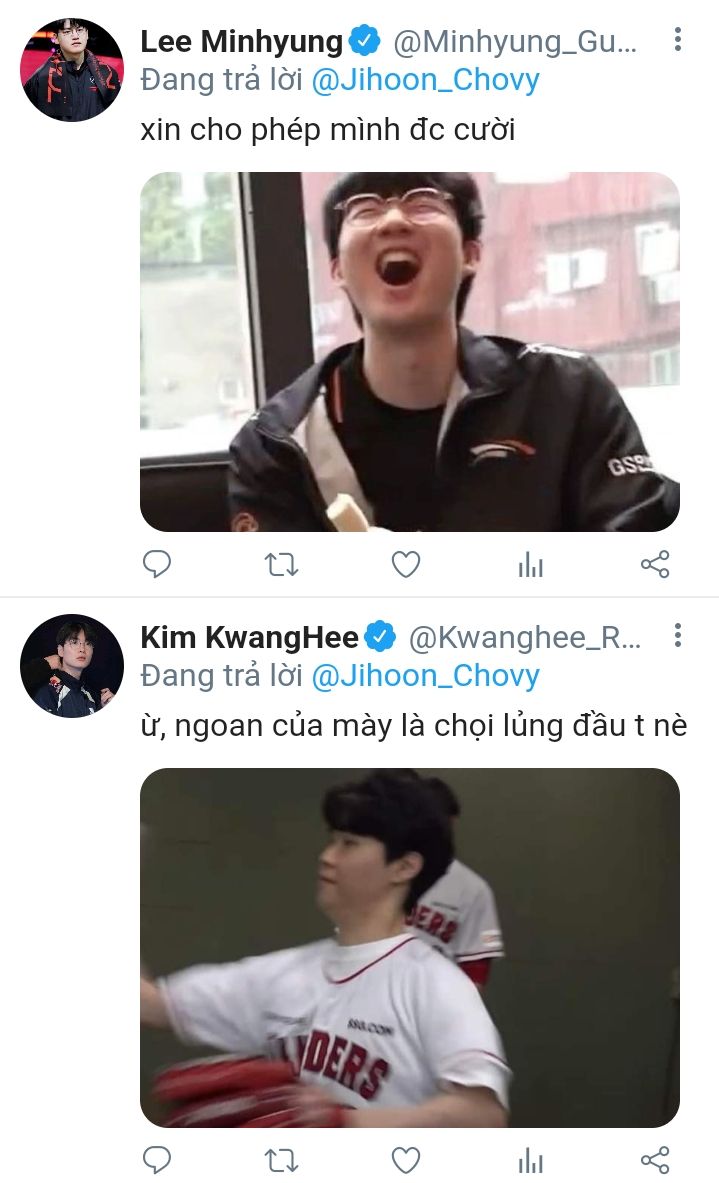
Task: Open overflow menu on Kim KwangHee's tweet
Action: pos(678,635)
